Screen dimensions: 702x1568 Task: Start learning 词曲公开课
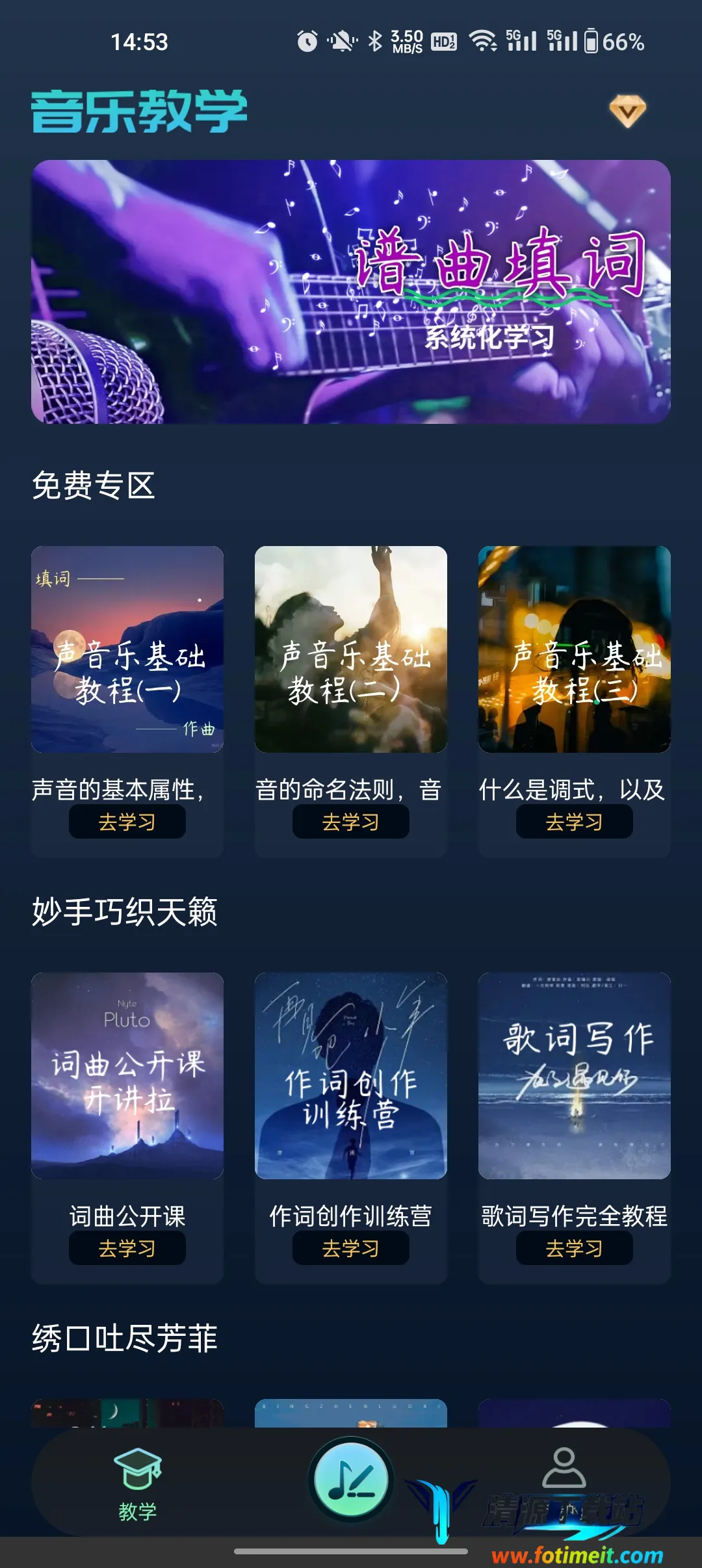(127, 1248)
